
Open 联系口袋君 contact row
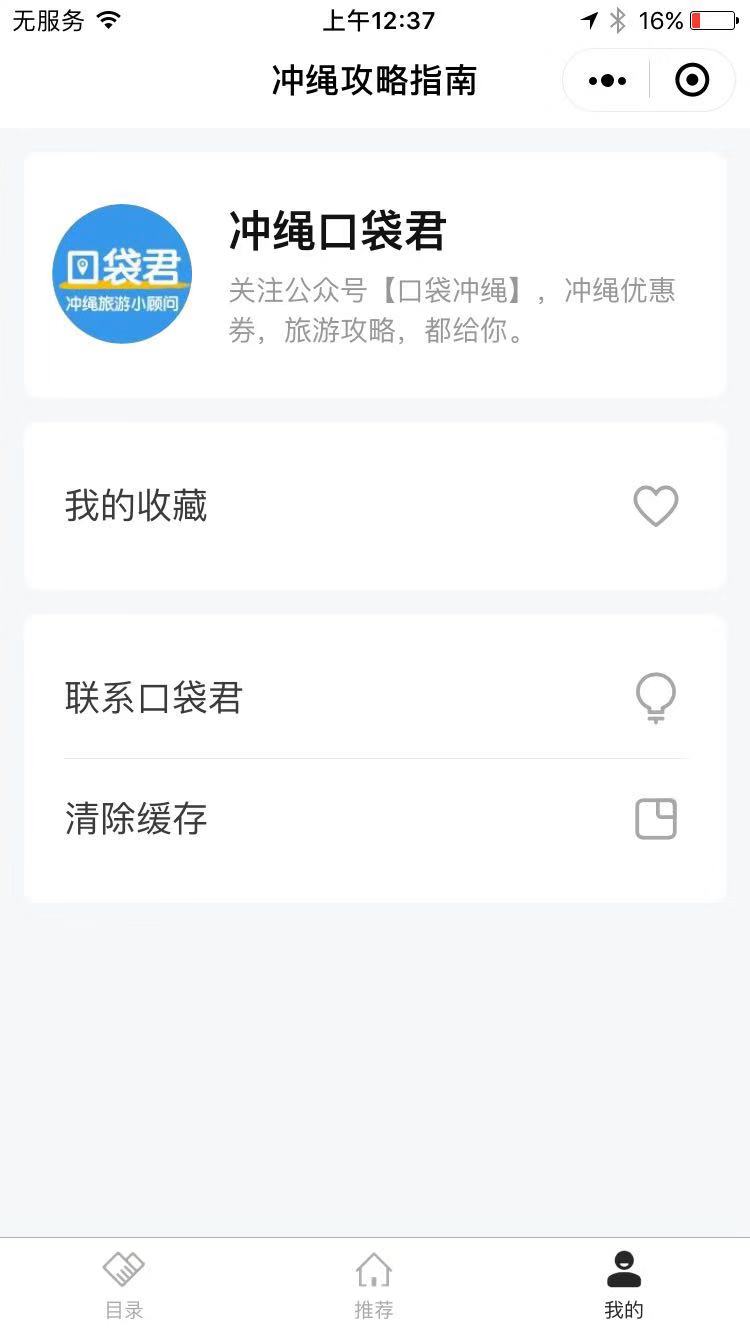(x=375, y=697)
